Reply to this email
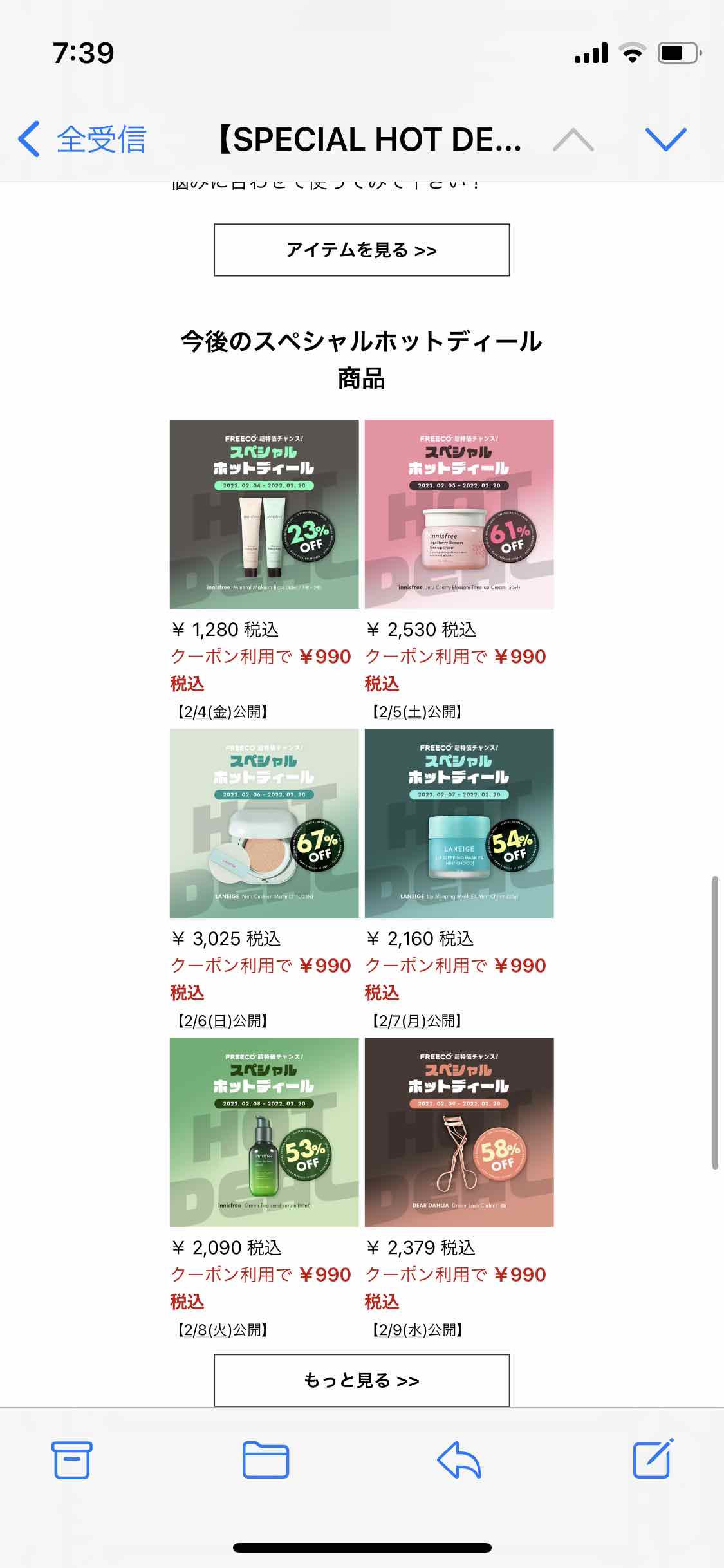Viewport: 724px width, 1568px height. (x=459, y=1459)
